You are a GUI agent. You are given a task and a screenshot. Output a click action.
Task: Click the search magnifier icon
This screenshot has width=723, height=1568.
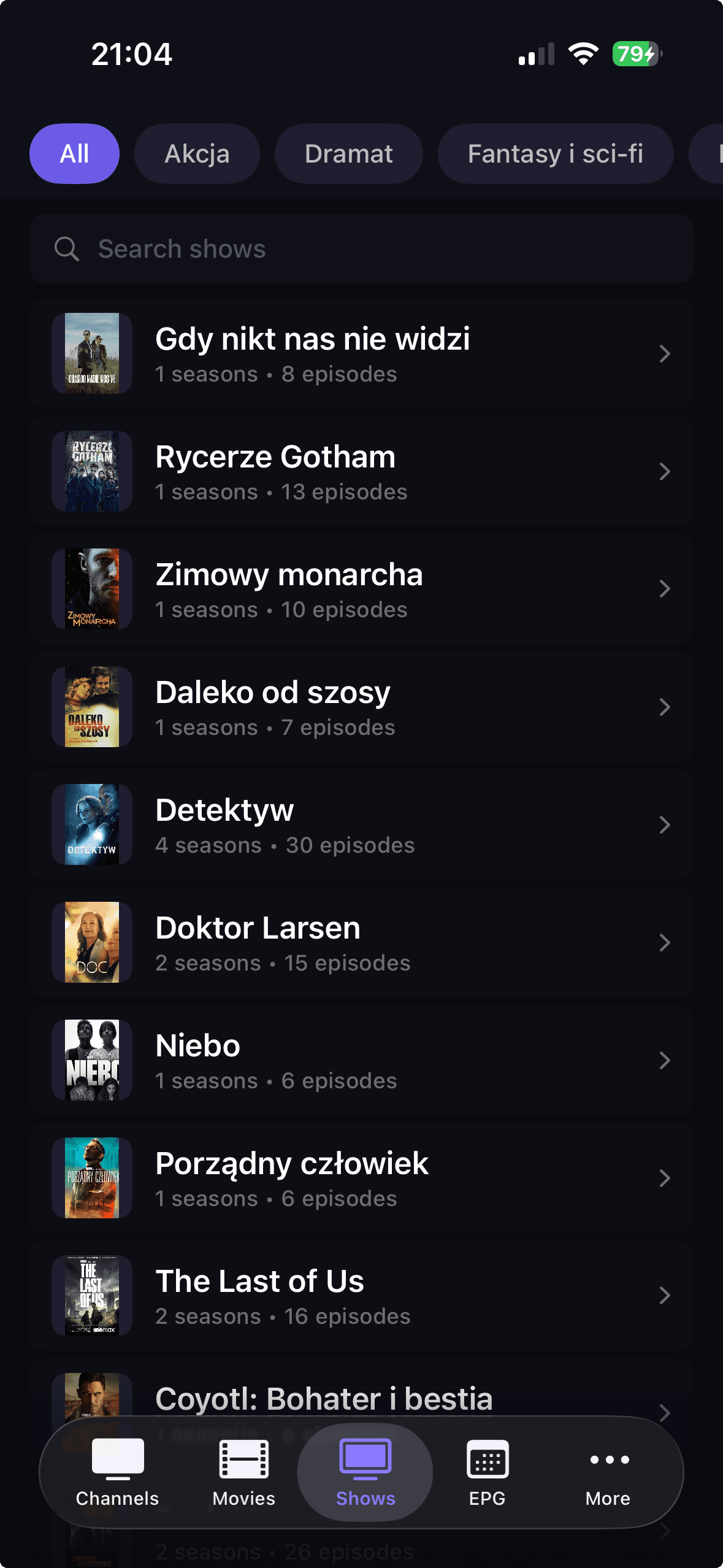pos(67,249)
